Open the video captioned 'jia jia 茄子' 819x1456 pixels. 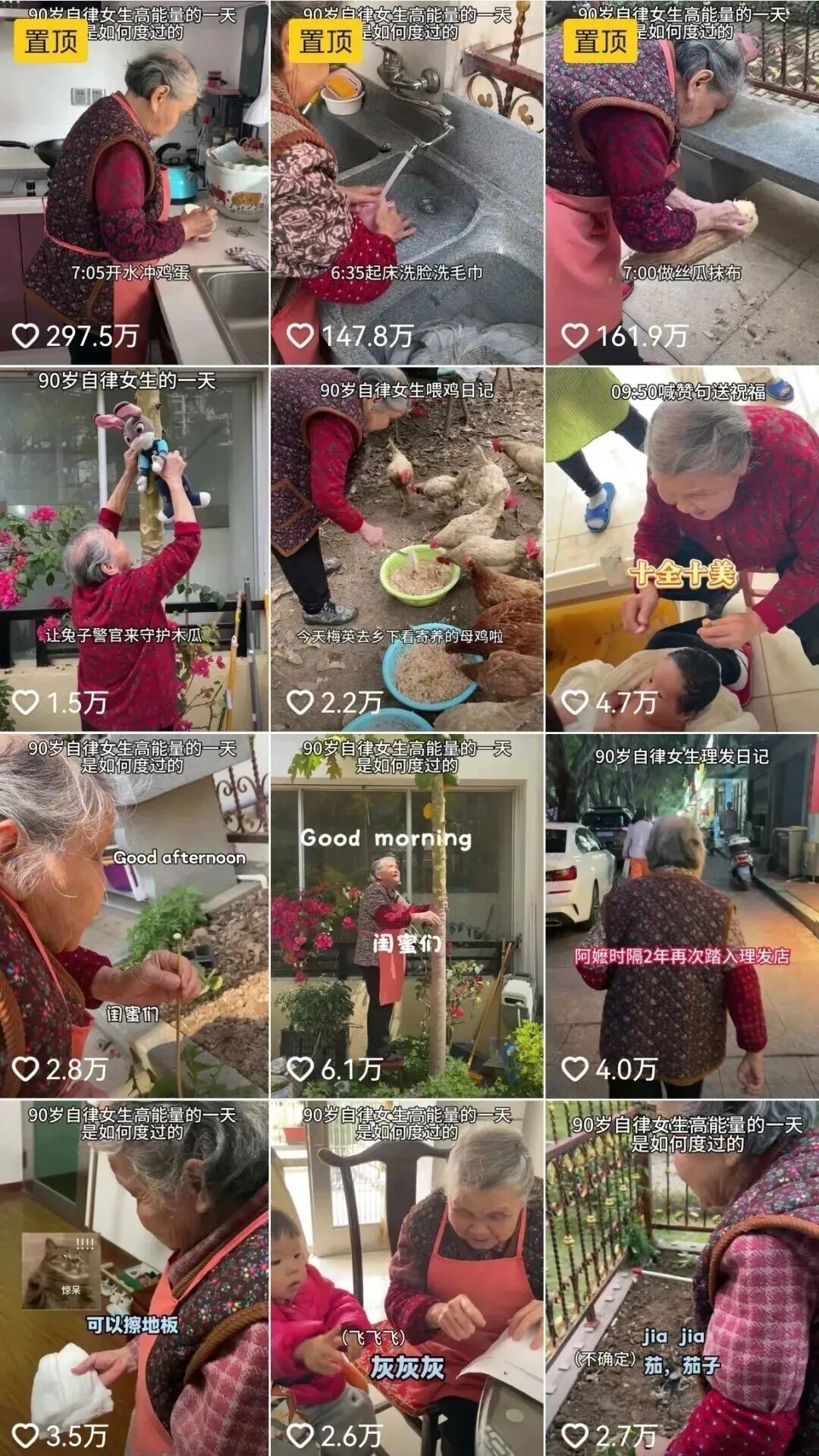point(682,1278)
